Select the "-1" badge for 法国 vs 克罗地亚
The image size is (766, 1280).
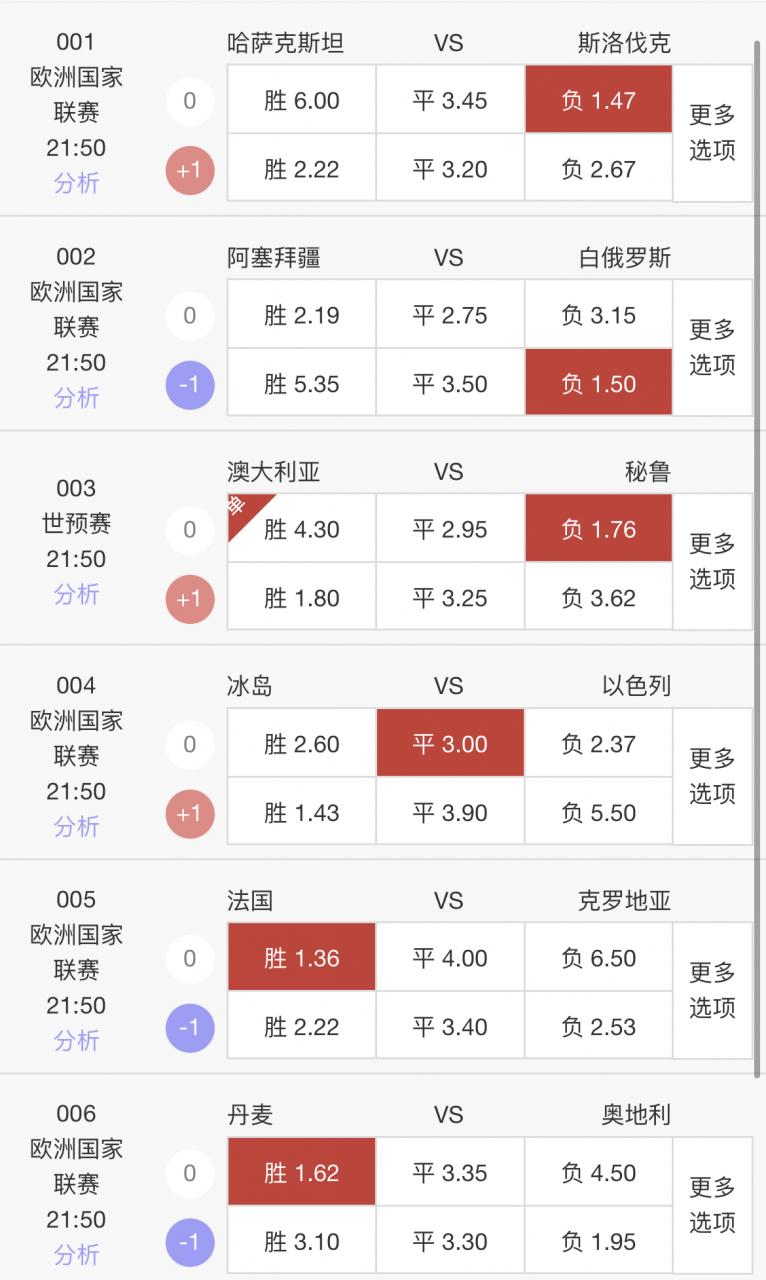[190, 1026]
